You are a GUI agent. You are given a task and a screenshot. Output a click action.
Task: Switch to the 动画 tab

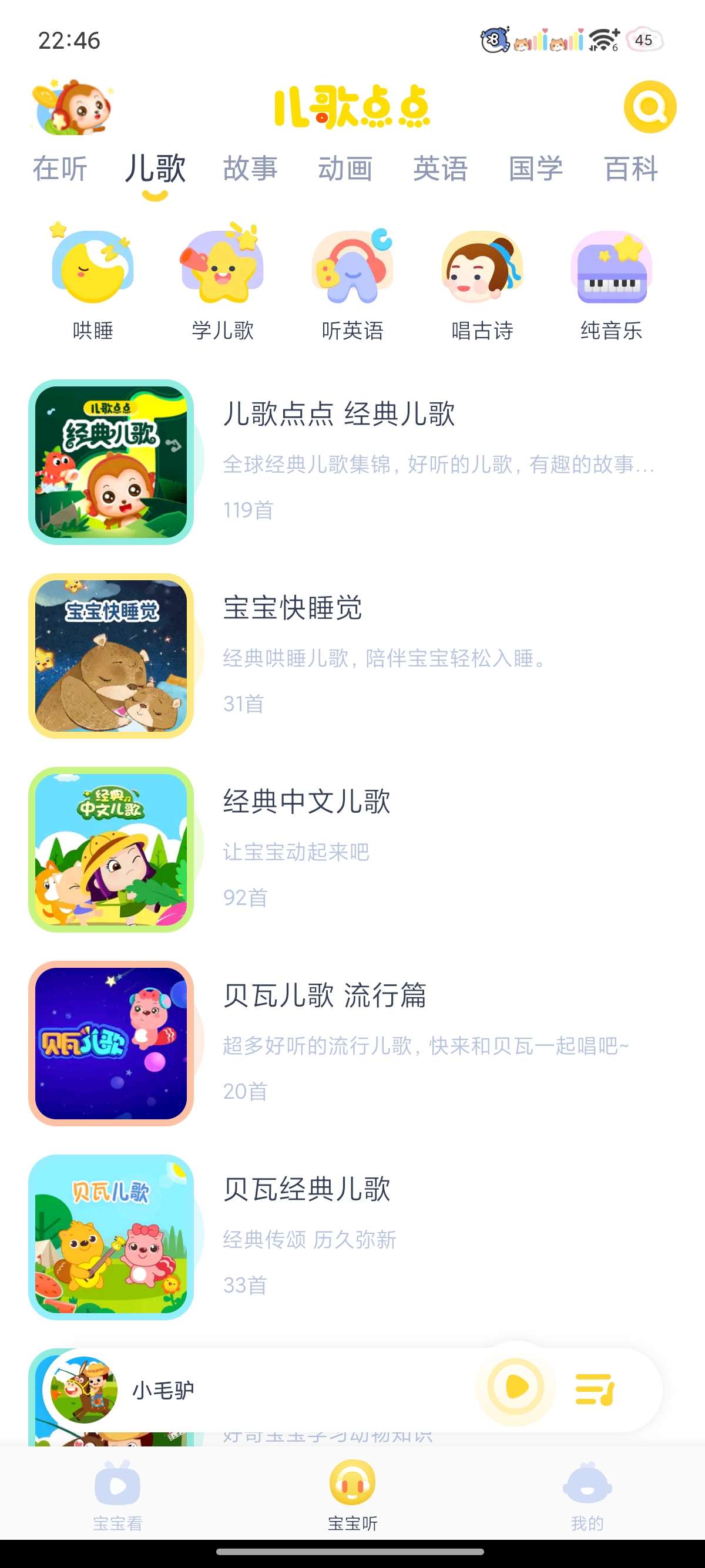click(345, 169)
